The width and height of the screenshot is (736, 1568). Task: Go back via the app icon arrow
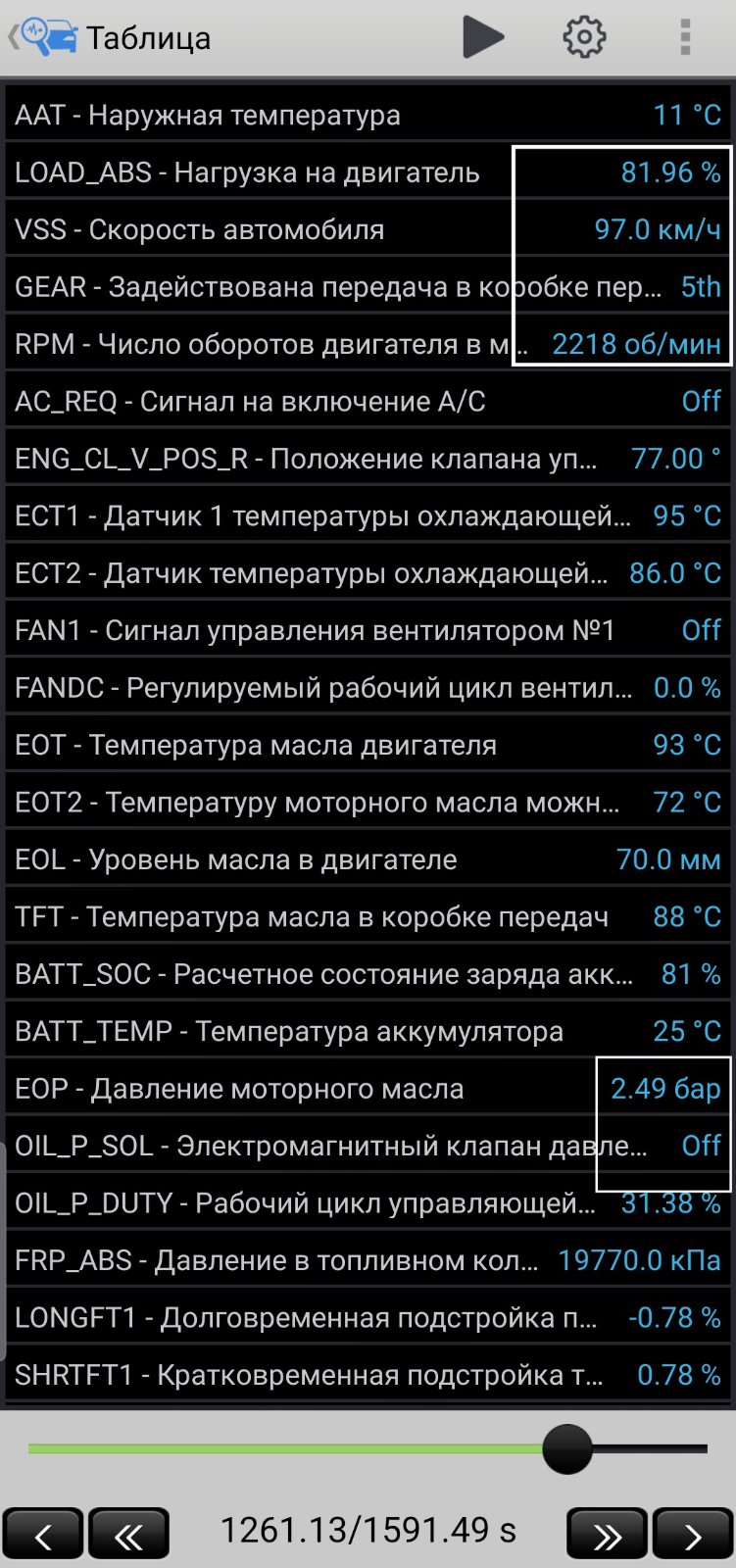43,38
